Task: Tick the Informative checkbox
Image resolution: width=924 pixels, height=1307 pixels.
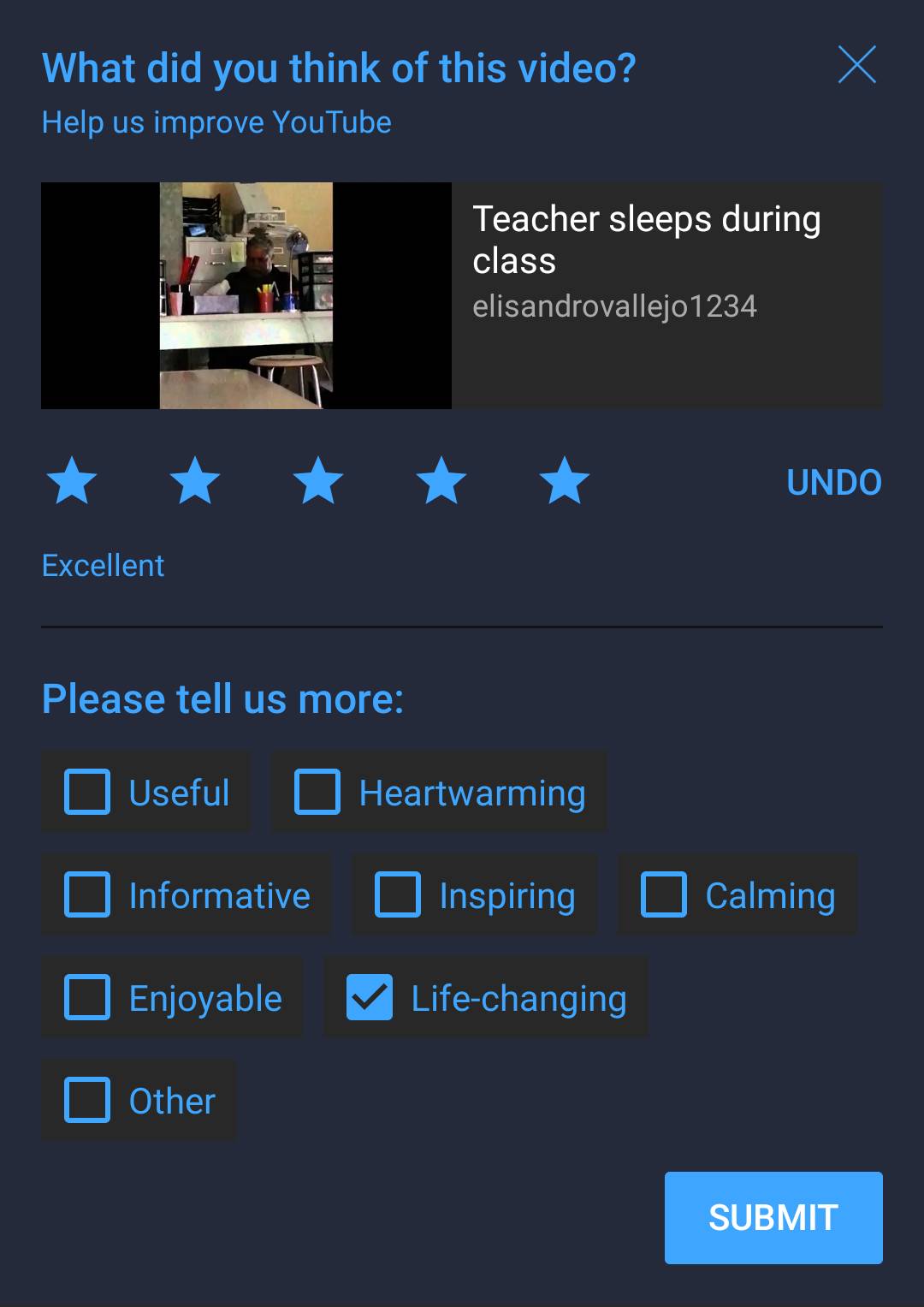Action: coord(87,894)
